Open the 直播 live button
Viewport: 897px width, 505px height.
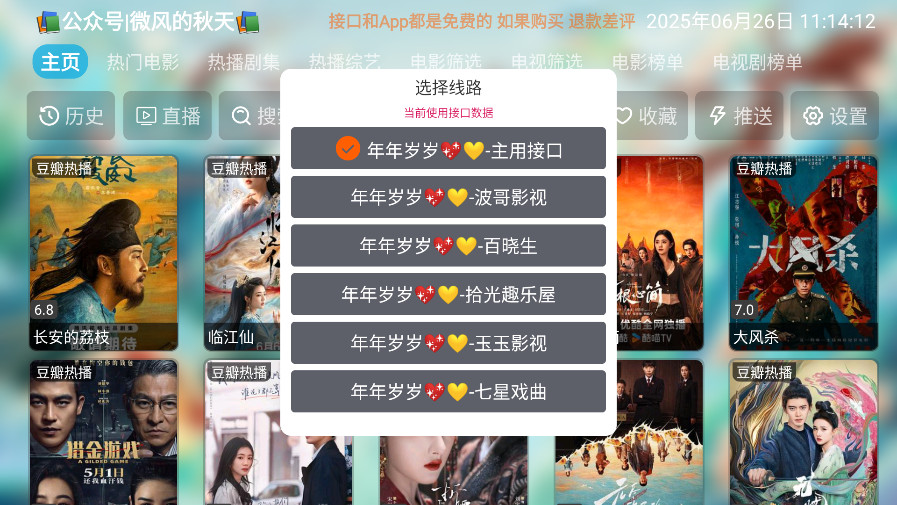tap(168, 116)
